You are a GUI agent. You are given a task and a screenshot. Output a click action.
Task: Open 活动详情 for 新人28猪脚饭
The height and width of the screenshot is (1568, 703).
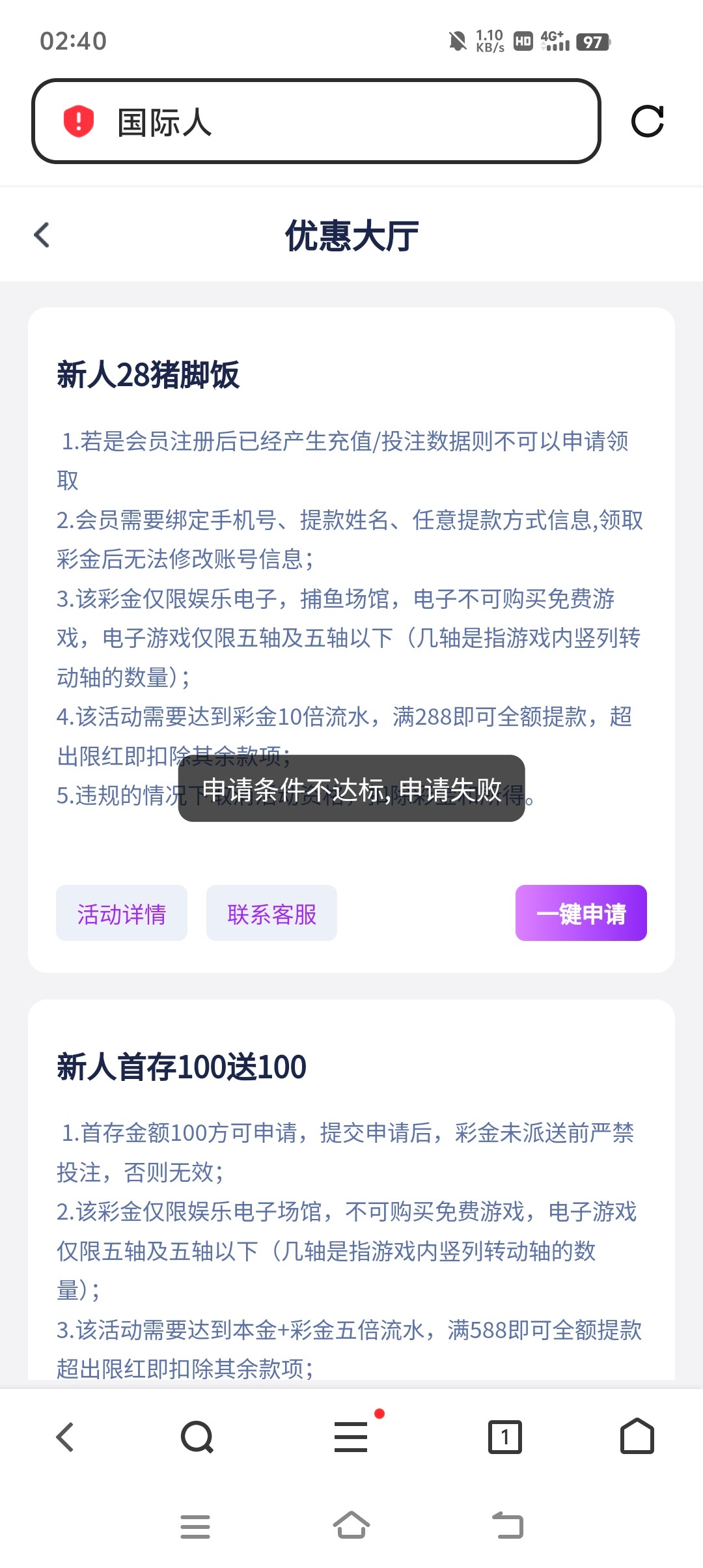click(122, 913)
